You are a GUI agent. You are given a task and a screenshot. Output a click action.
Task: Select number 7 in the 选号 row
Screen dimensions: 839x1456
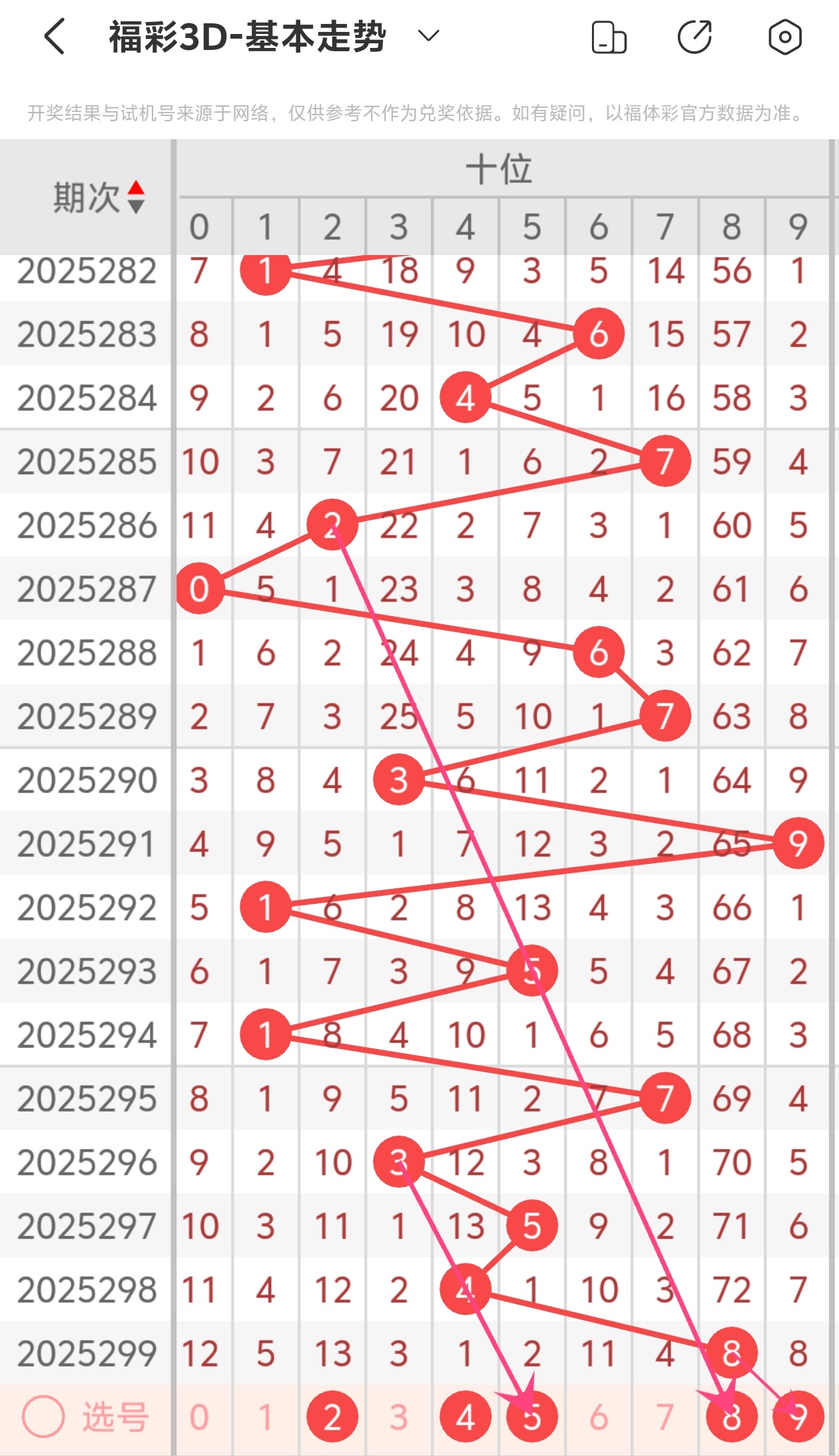click(x=665, y=1417)
